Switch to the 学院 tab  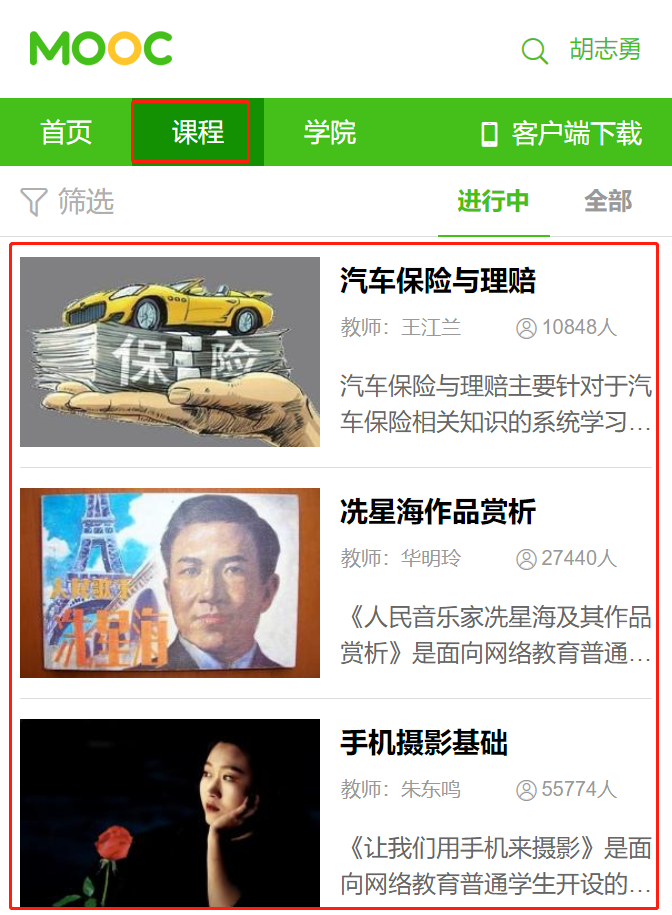(330, 132)
